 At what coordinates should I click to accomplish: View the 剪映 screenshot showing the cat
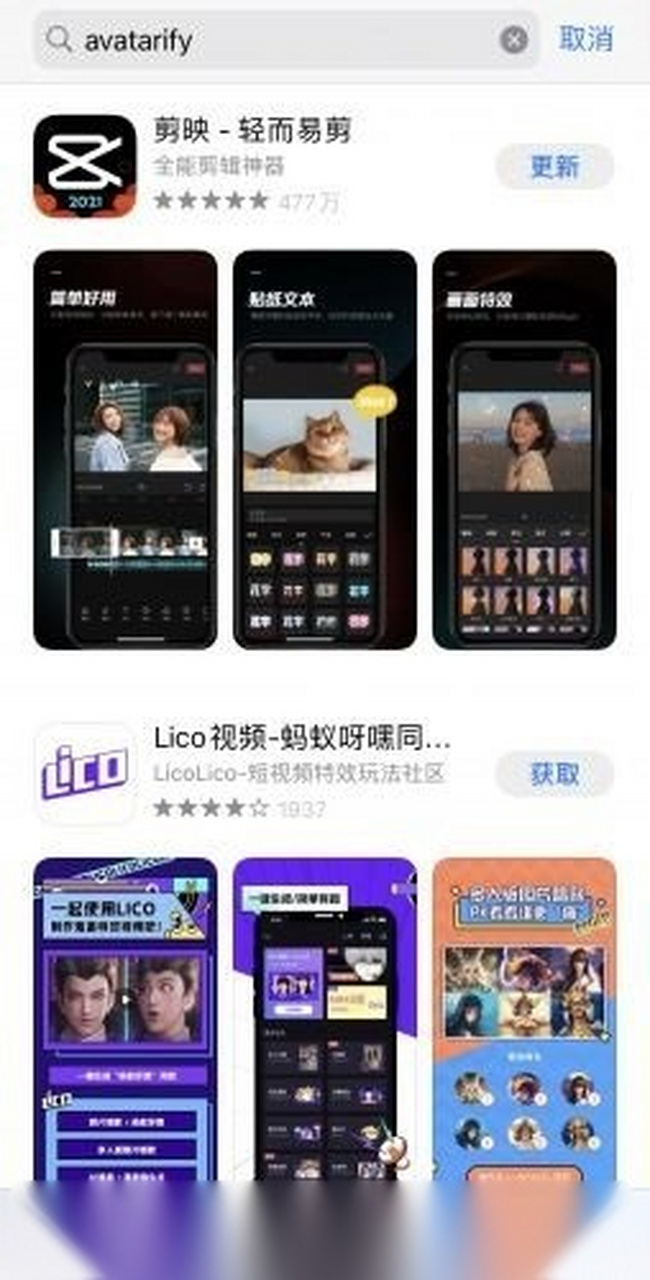pyautogui.click(x=324, y=449)
